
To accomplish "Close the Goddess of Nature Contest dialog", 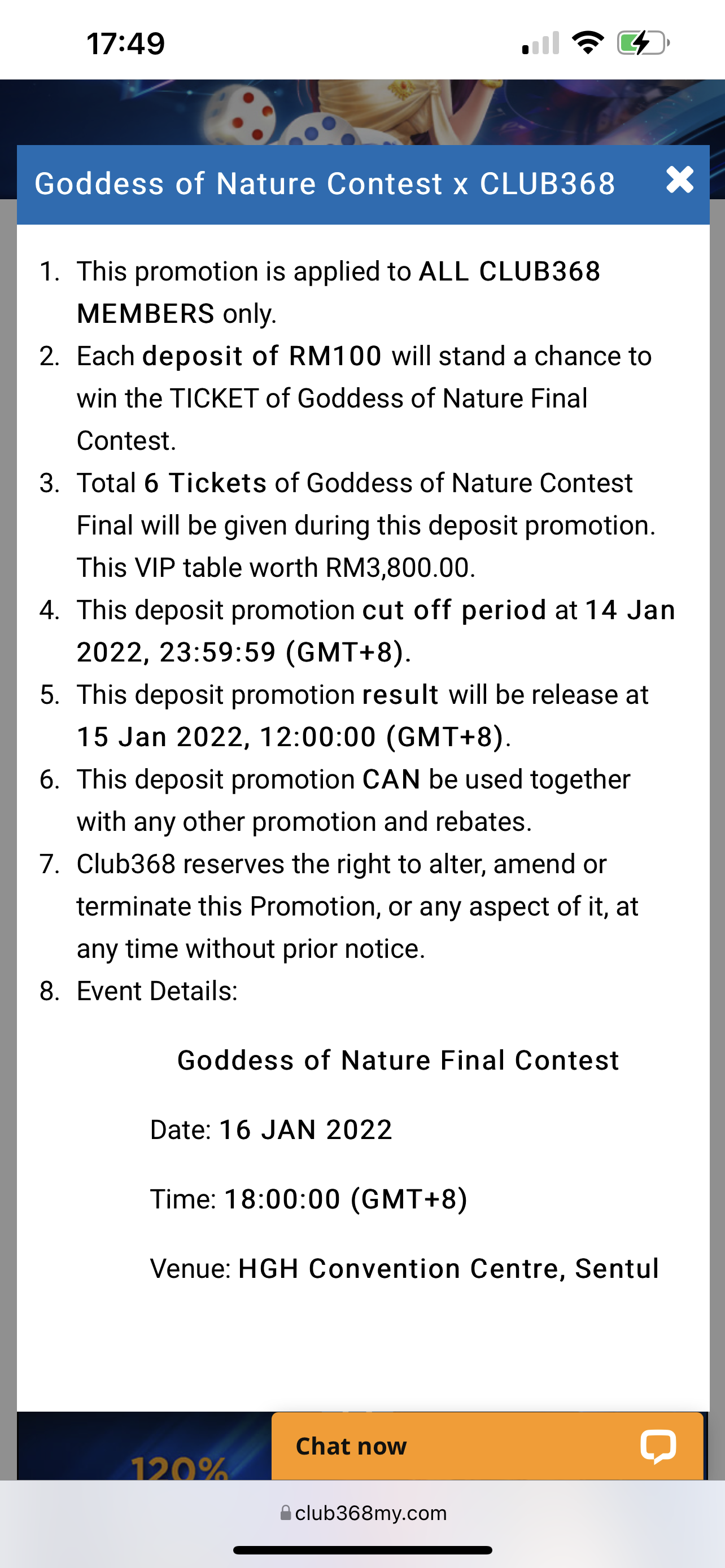I will pos(679,180).
